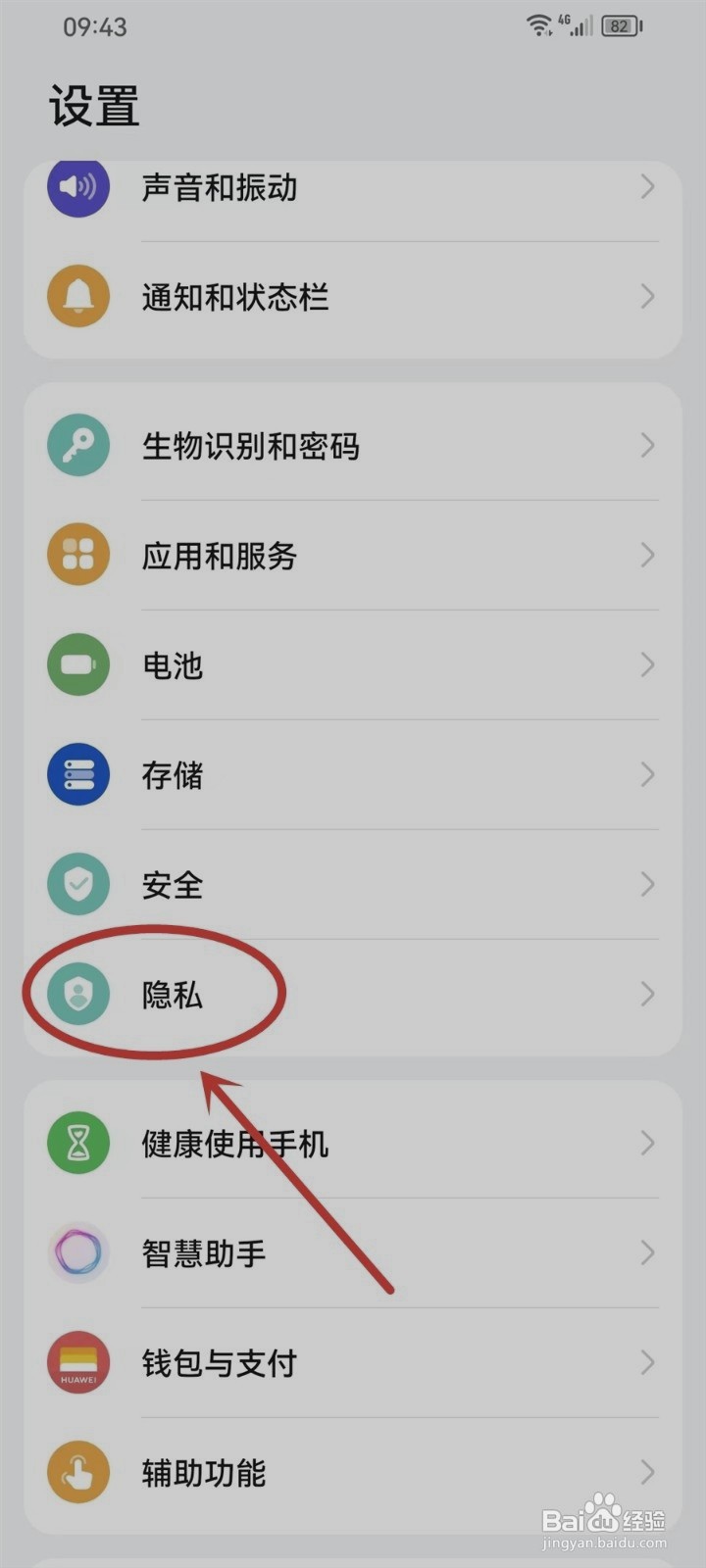The width and height of the screenshot is (706, 1568).
Task: Open the 安全 shield icon
Action: [78, 884]
